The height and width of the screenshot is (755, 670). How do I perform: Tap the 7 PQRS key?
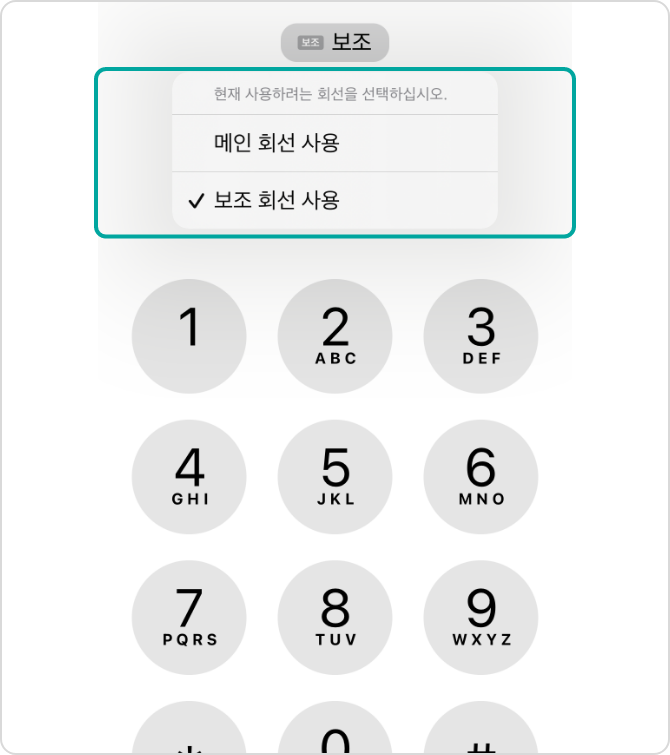click(189, 616)
